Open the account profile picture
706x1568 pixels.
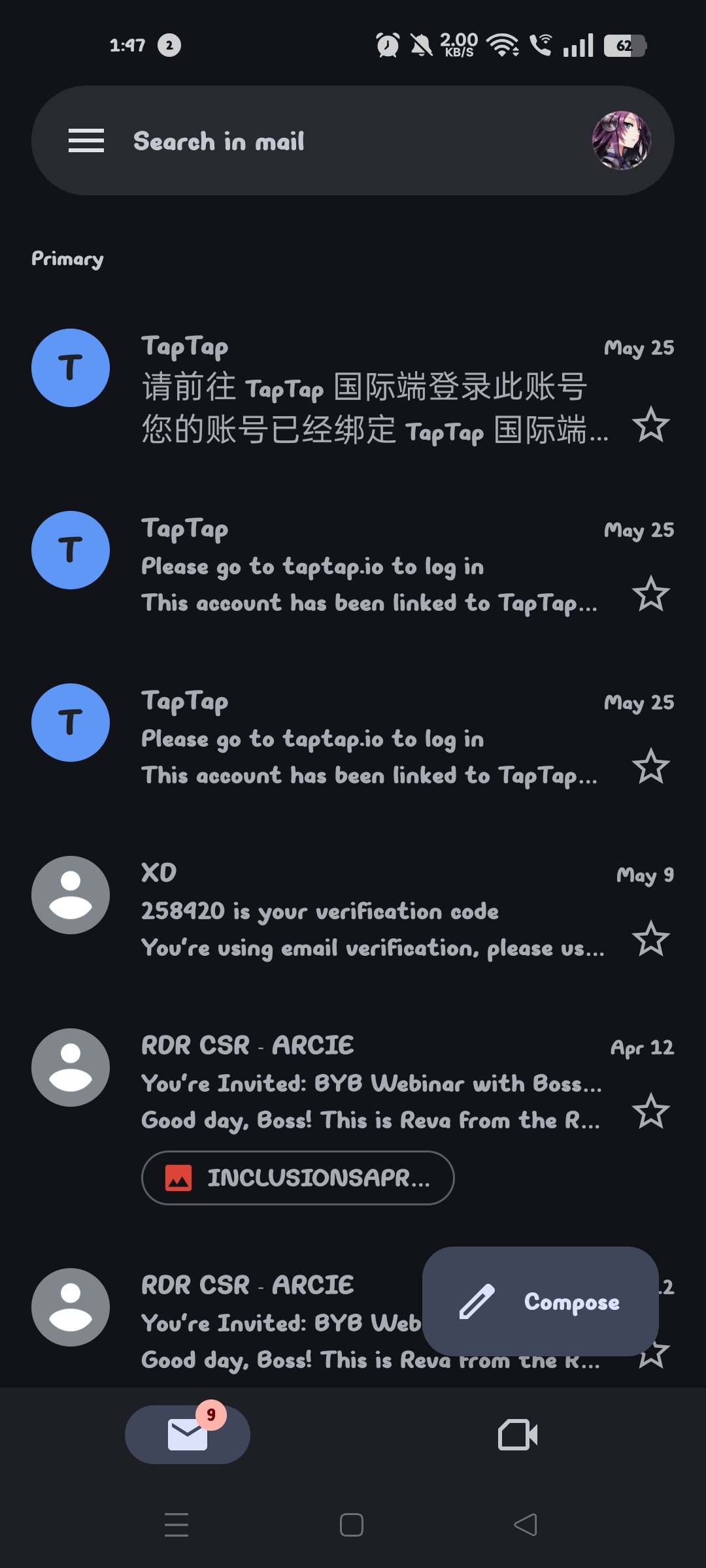[x=621, y=140]
